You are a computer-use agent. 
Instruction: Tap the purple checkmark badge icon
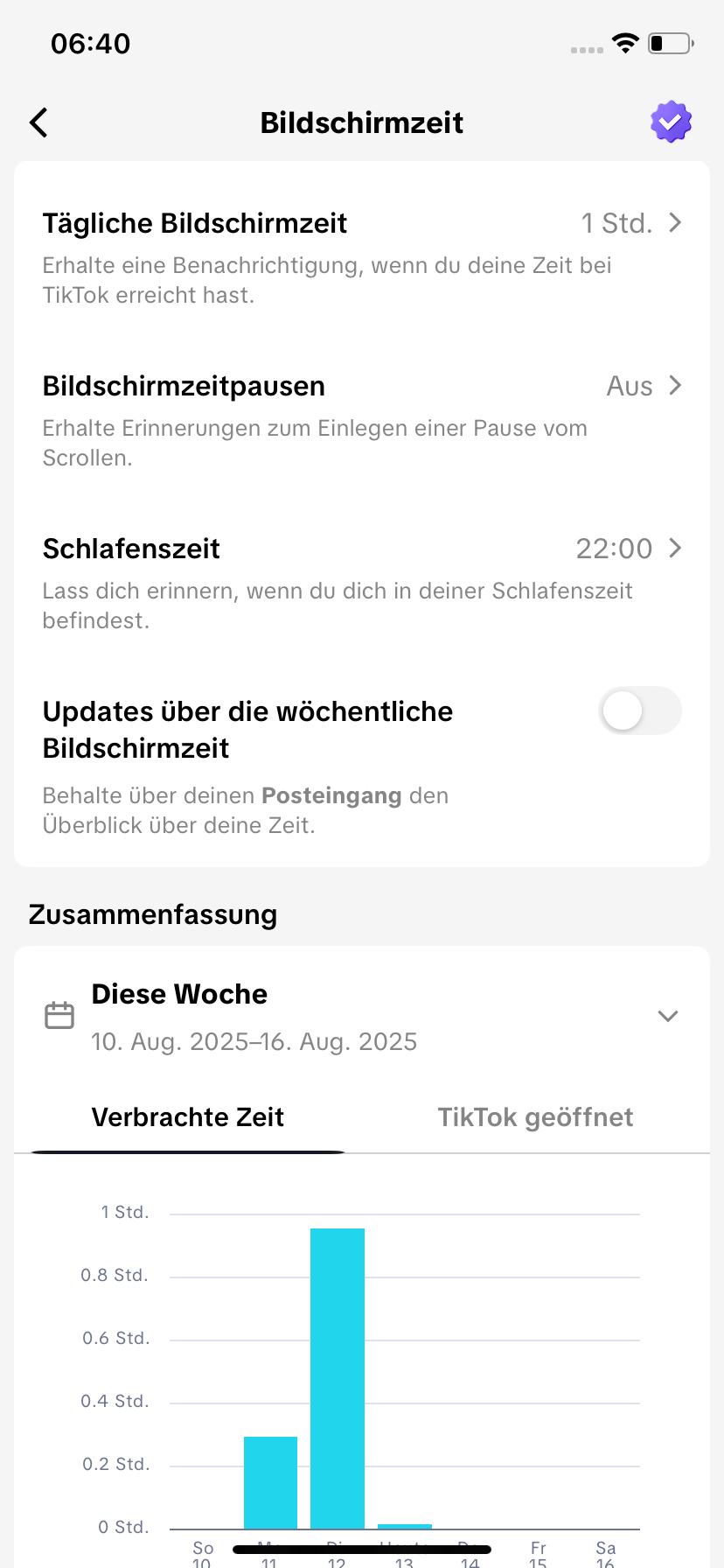tap(671, 122)
